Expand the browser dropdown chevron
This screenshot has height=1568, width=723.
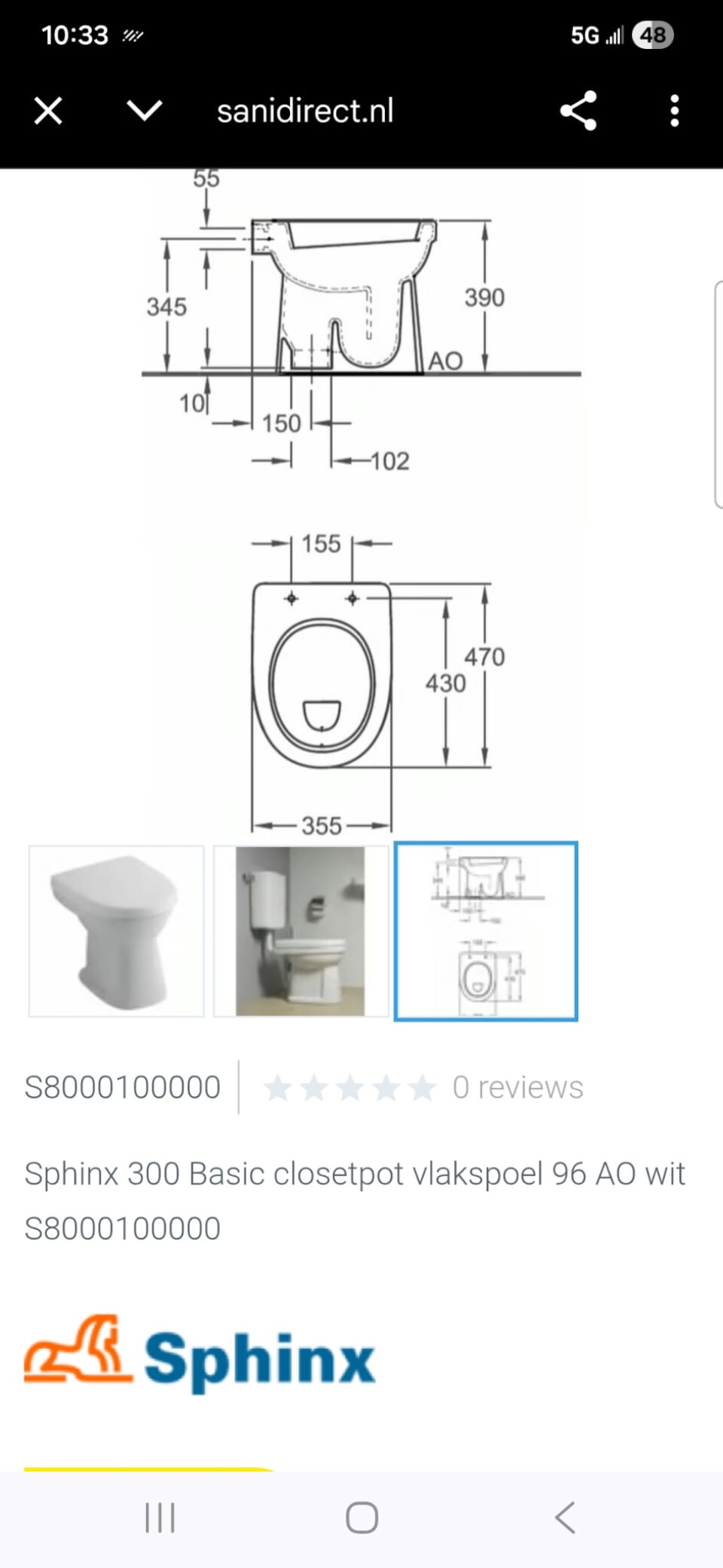pos(144,112)
